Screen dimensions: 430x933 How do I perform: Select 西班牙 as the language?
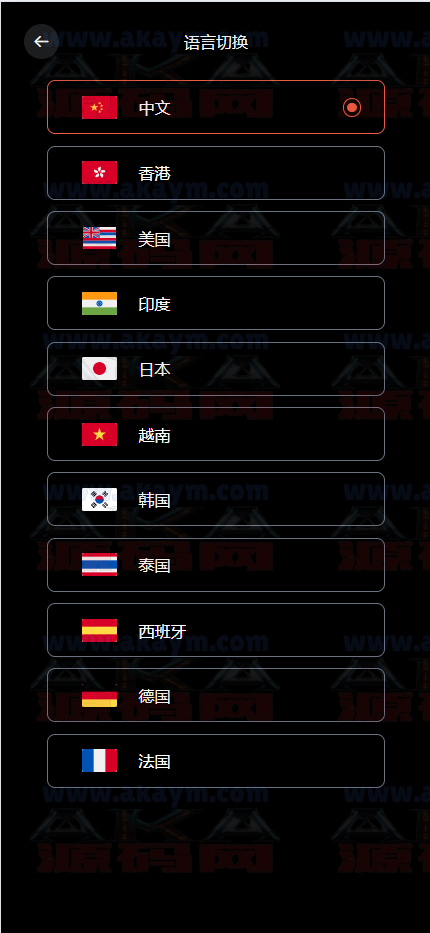216,630
